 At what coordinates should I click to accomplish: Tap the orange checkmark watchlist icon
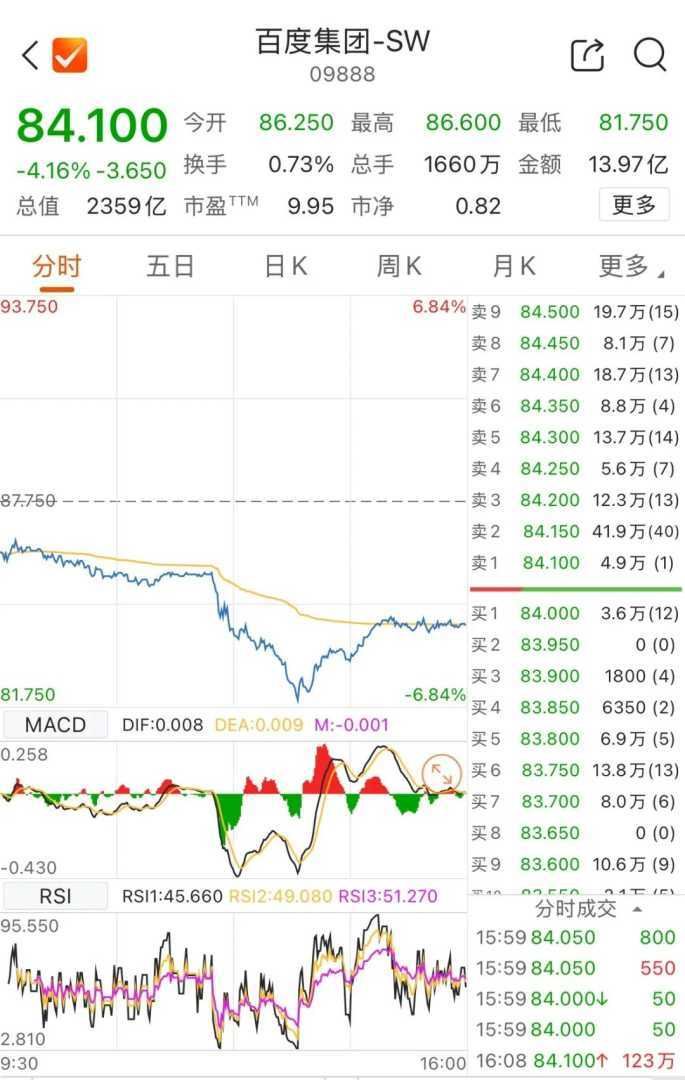pos(70,55)
